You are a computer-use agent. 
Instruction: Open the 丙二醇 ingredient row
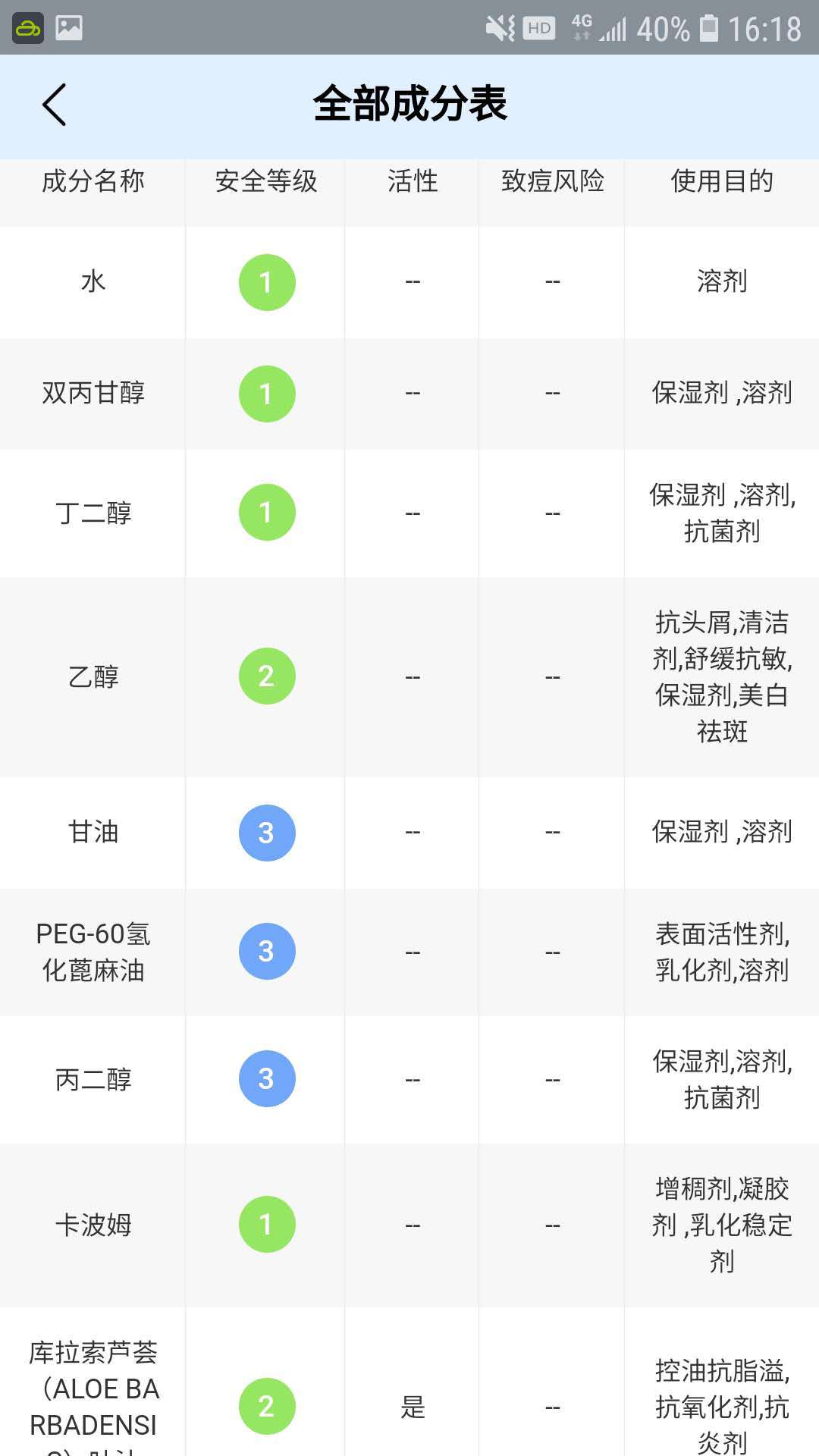409,1080
